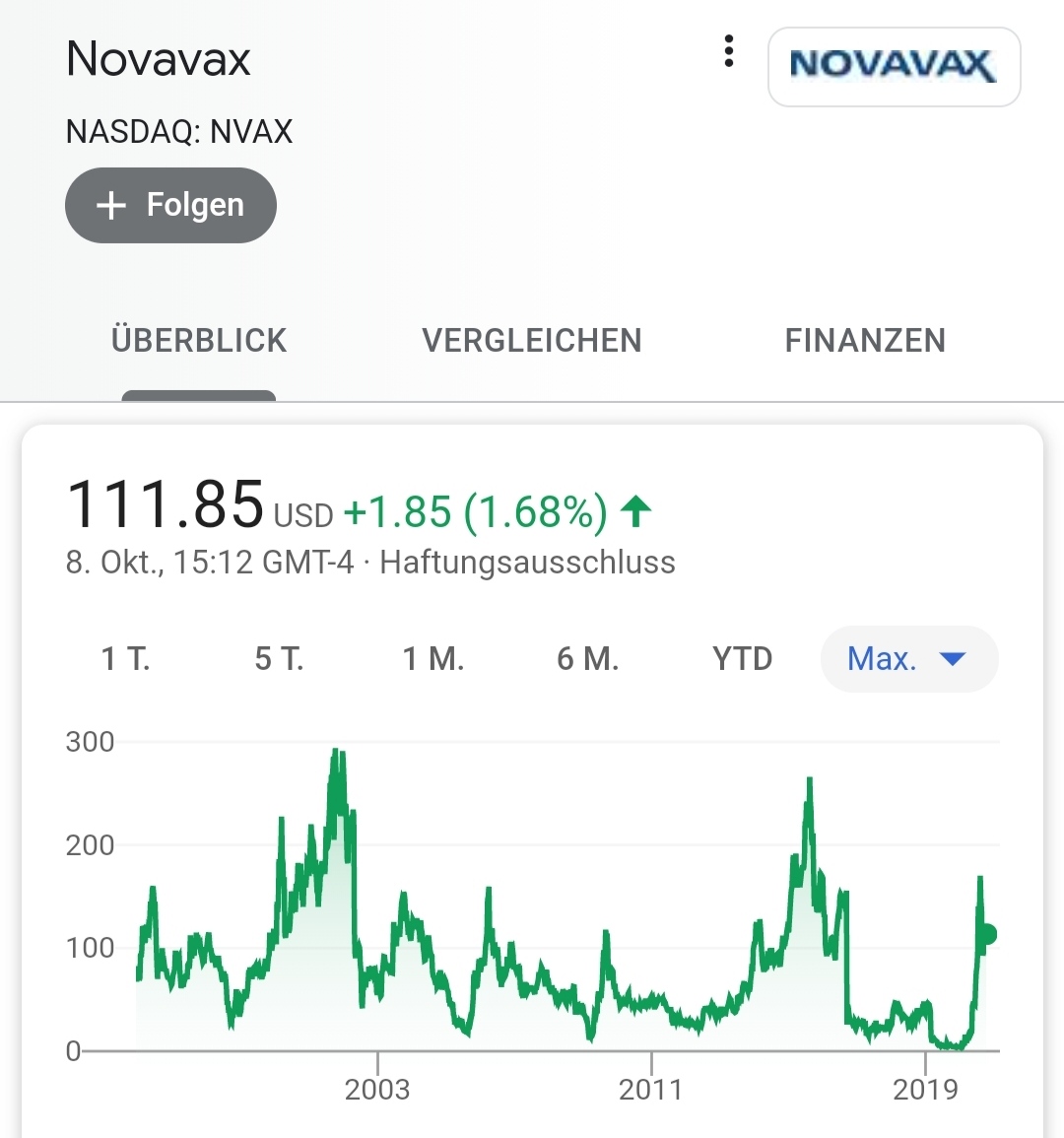Follow Novavax with the Folgen button

170,205
